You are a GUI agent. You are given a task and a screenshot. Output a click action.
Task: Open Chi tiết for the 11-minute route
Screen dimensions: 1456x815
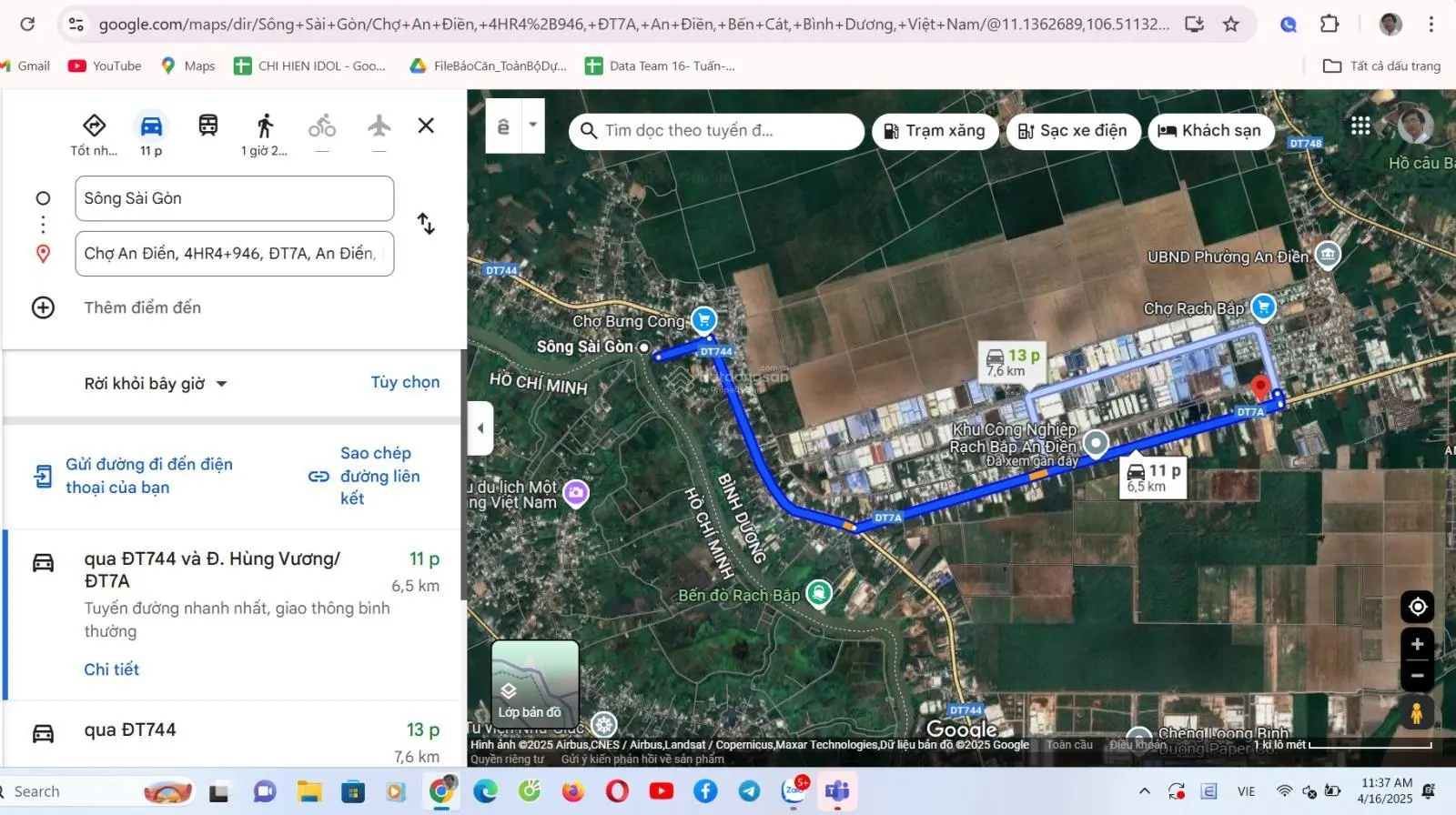click(111, 669)
